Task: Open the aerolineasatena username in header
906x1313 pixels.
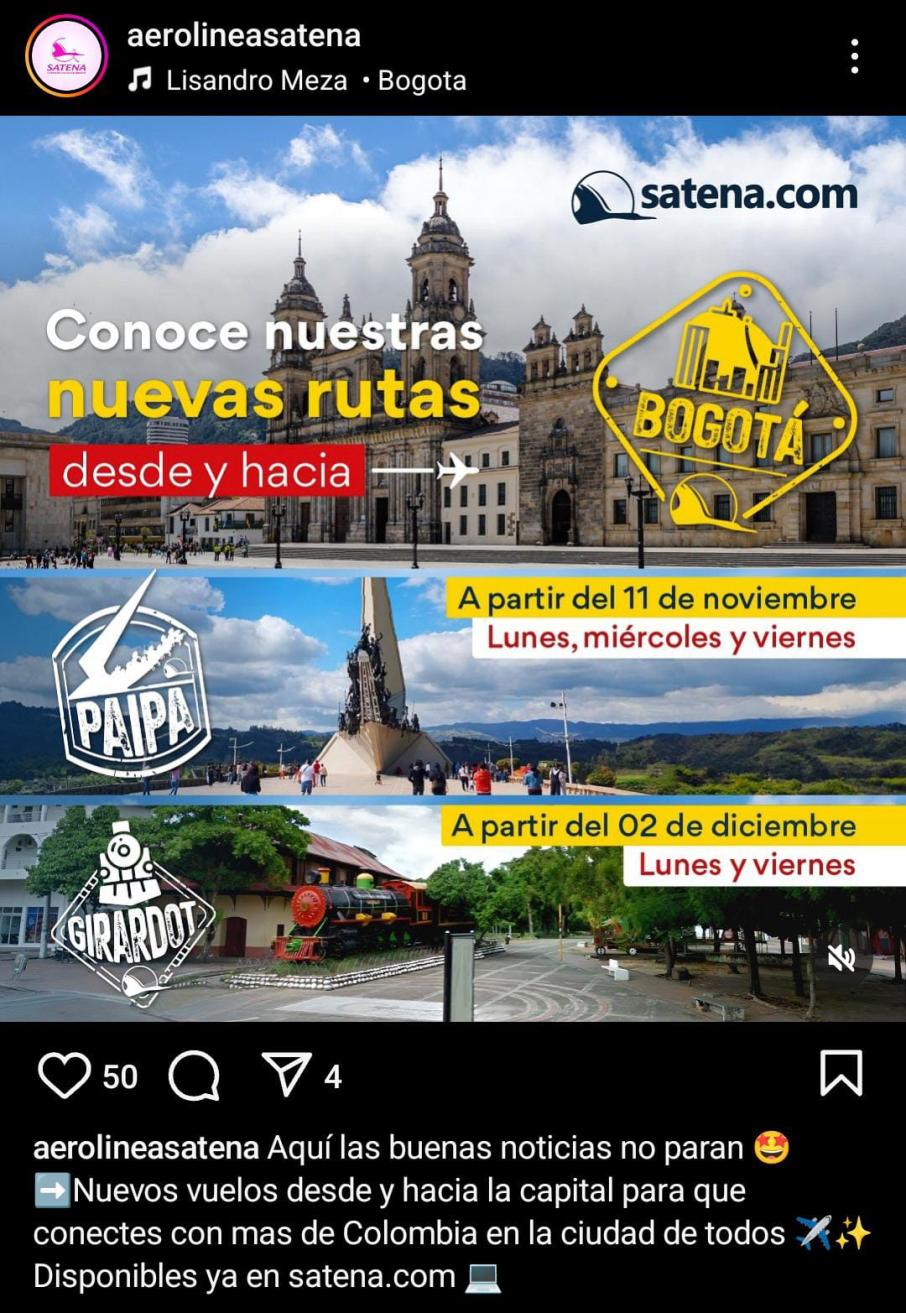Action: (x=243, y=36)
